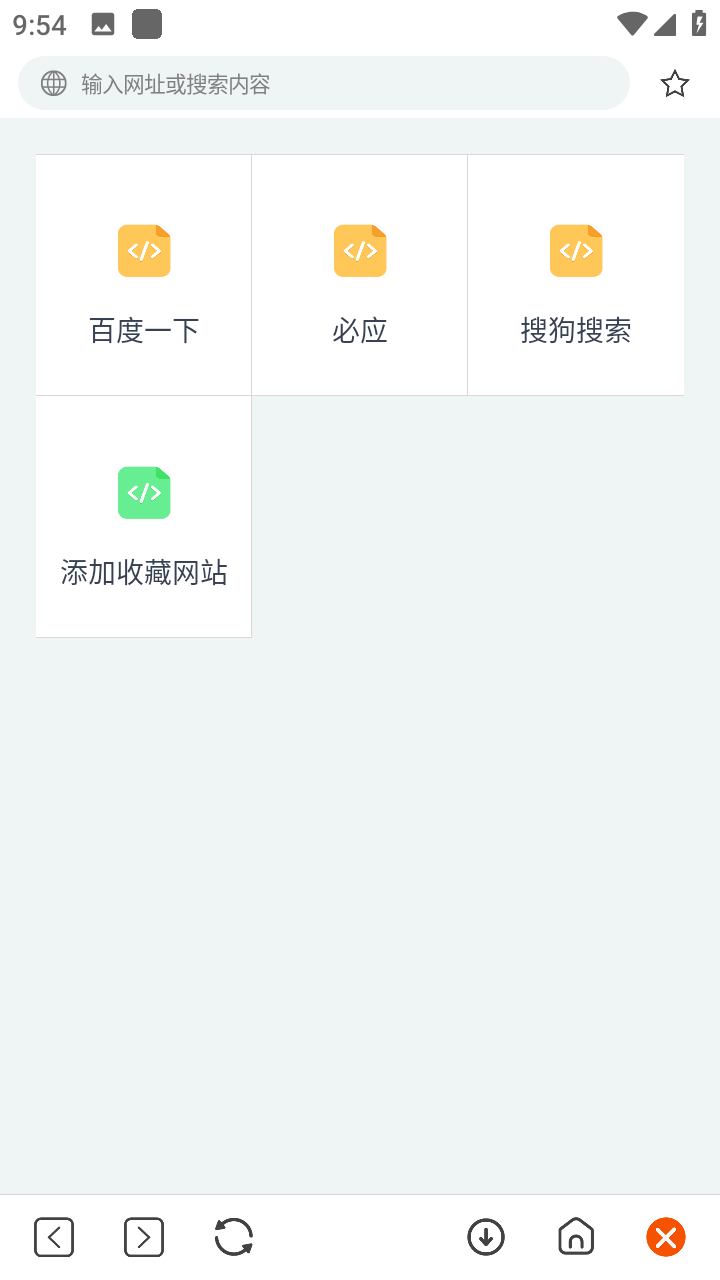Toggle the bookmark star for this page

[675, 83]
